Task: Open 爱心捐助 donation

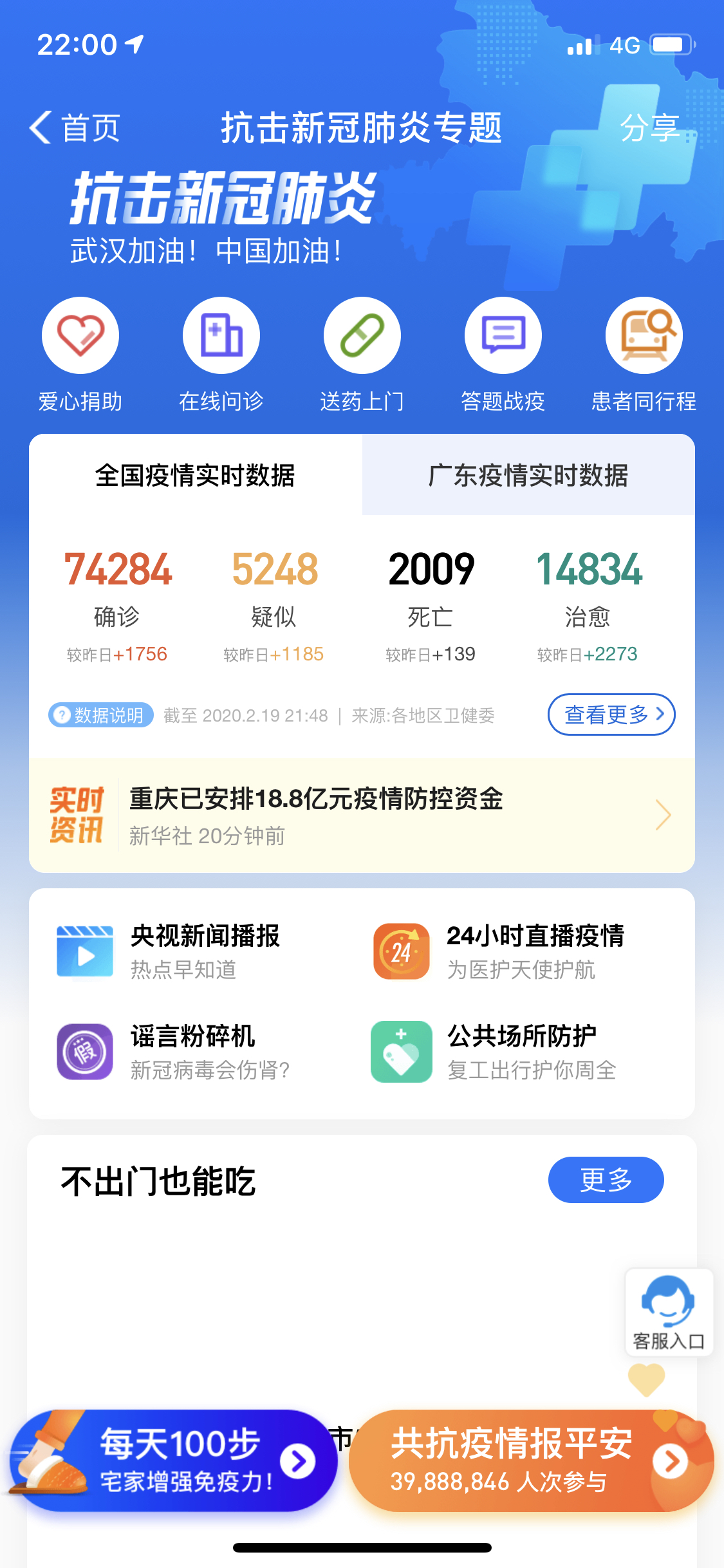Action: pyautogui.click(x=80, y=336)
